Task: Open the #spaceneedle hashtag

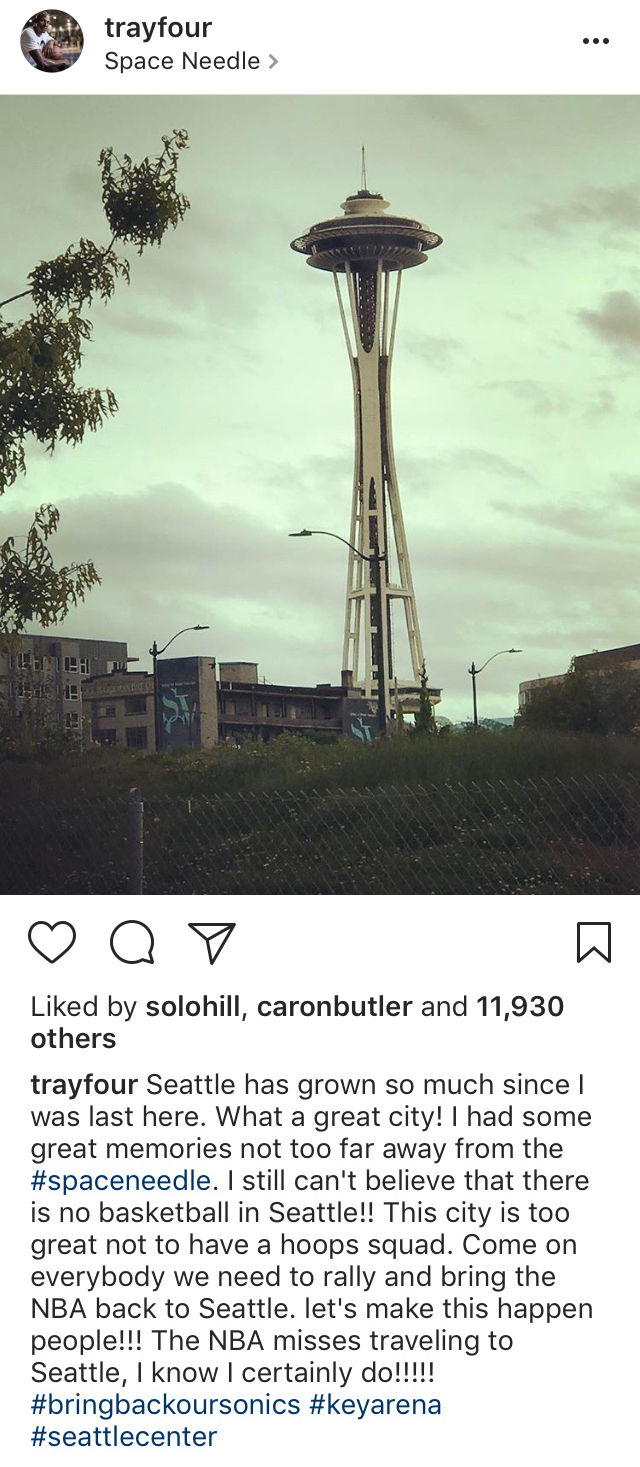Action: pyautogui.click(x=121, y=1181)
